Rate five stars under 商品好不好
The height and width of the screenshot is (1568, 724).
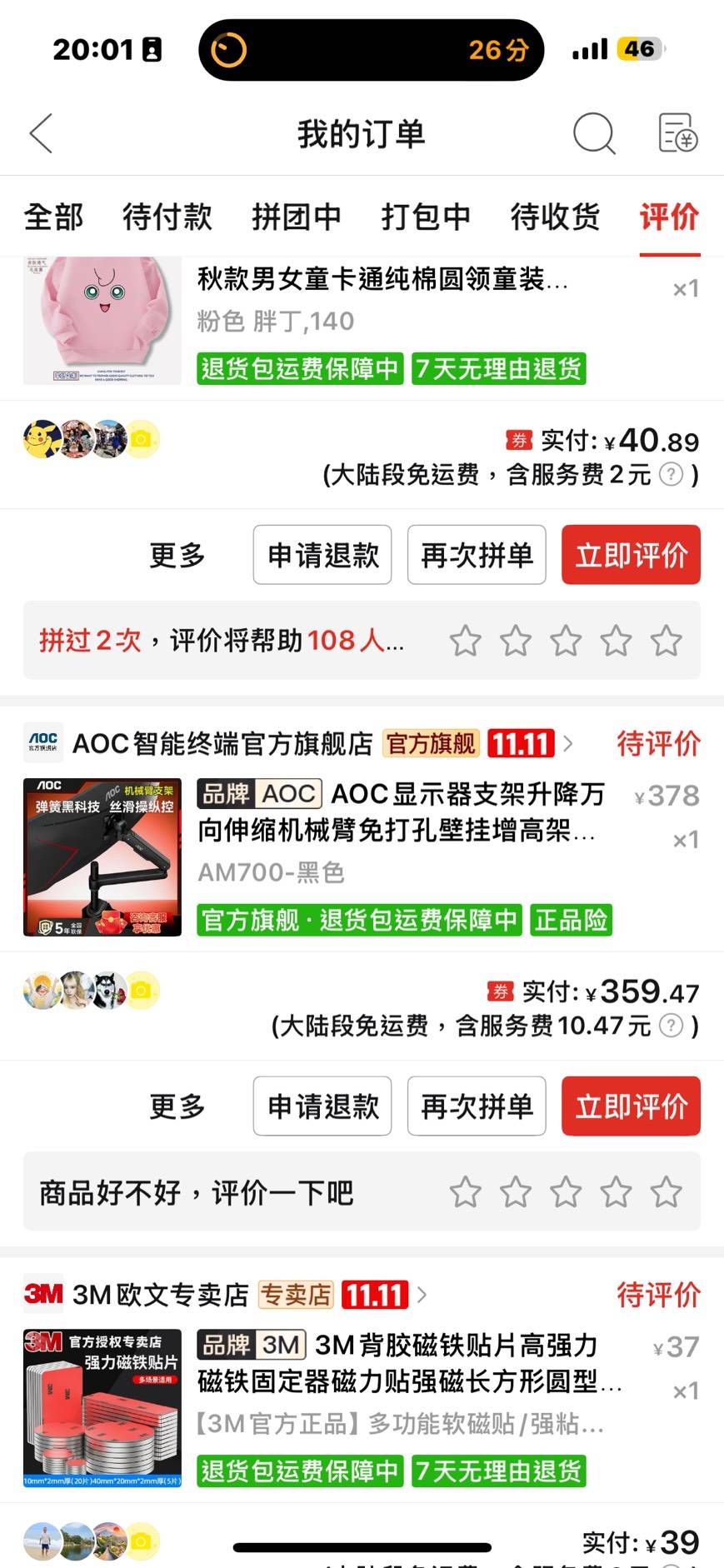[666, 1192]
